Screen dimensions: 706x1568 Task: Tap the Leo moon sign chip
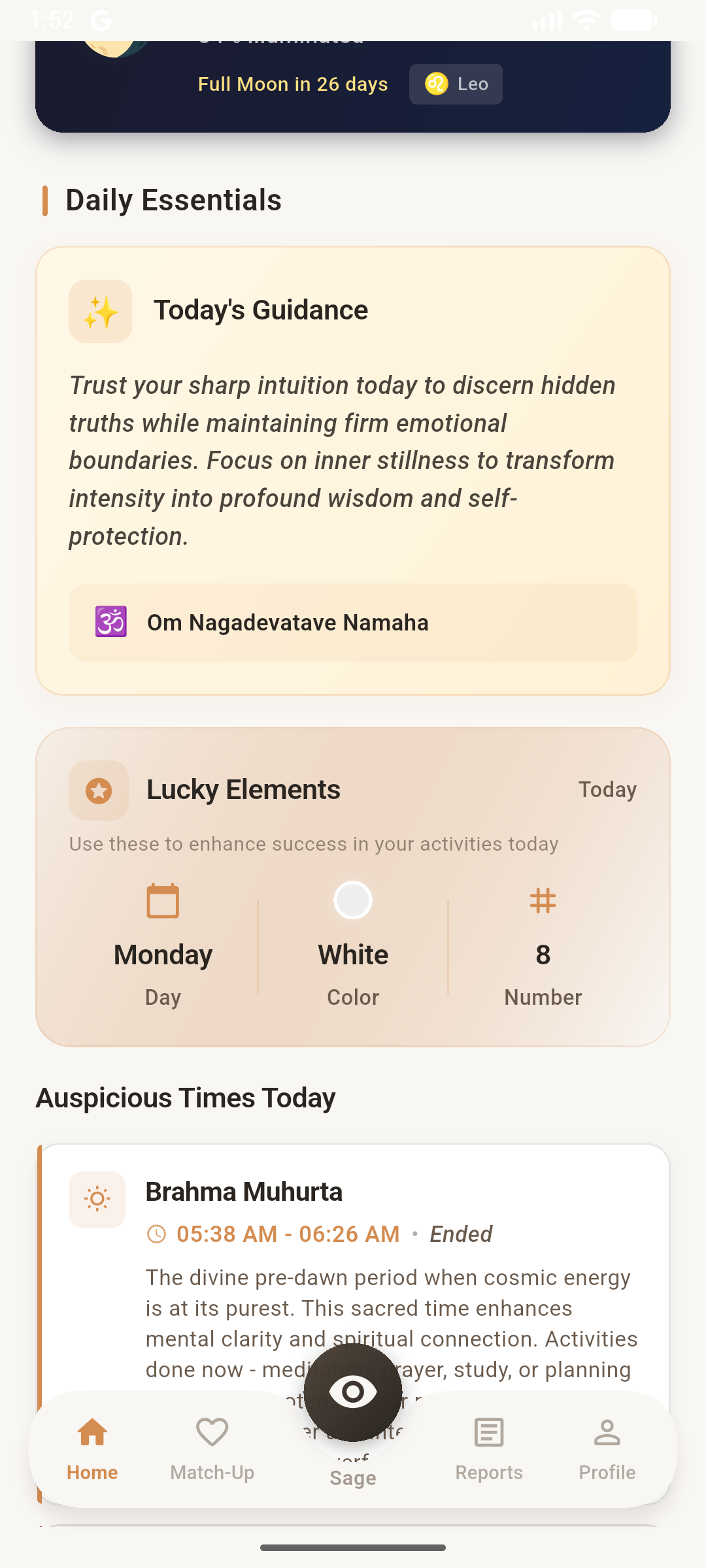tap(456, 84)
